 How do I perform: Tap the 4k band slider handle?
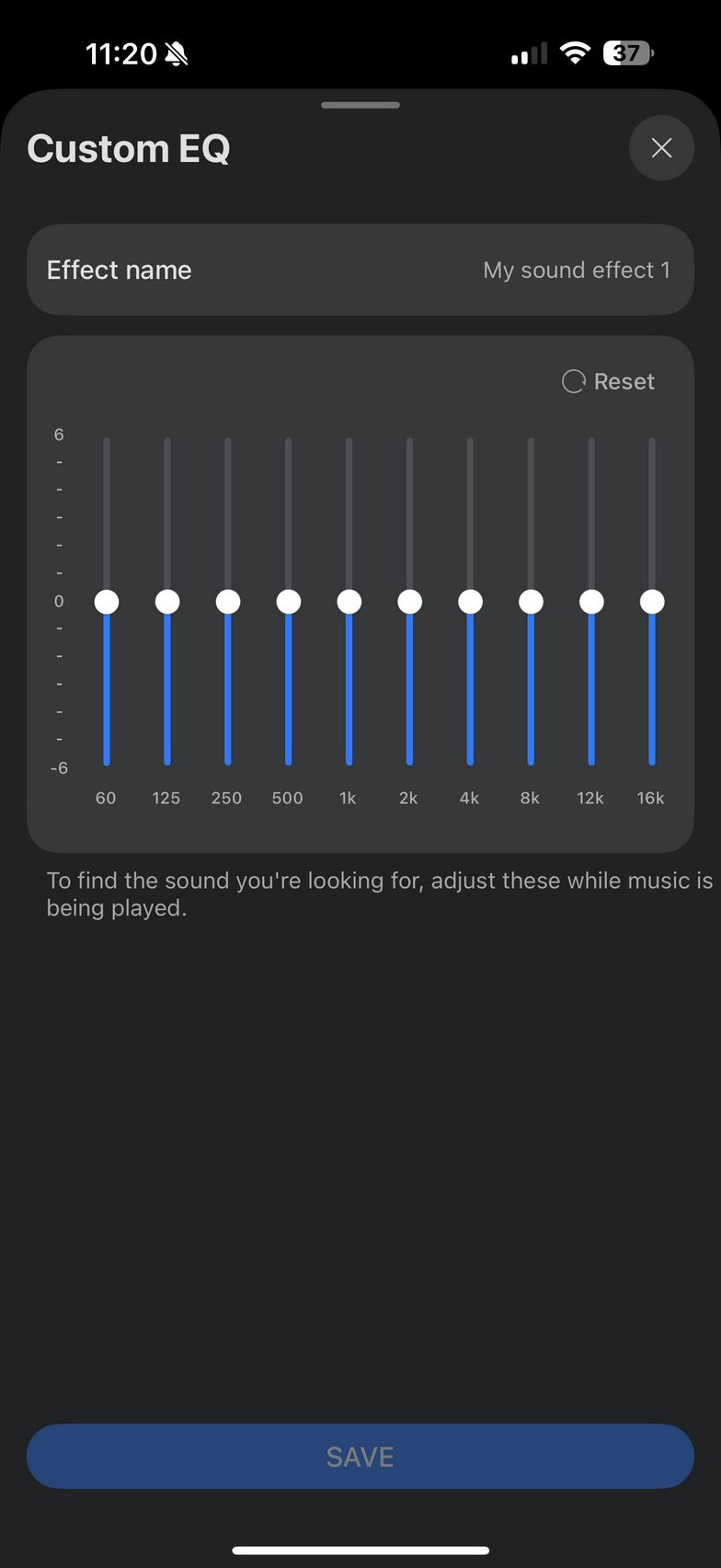click(471, 602)
